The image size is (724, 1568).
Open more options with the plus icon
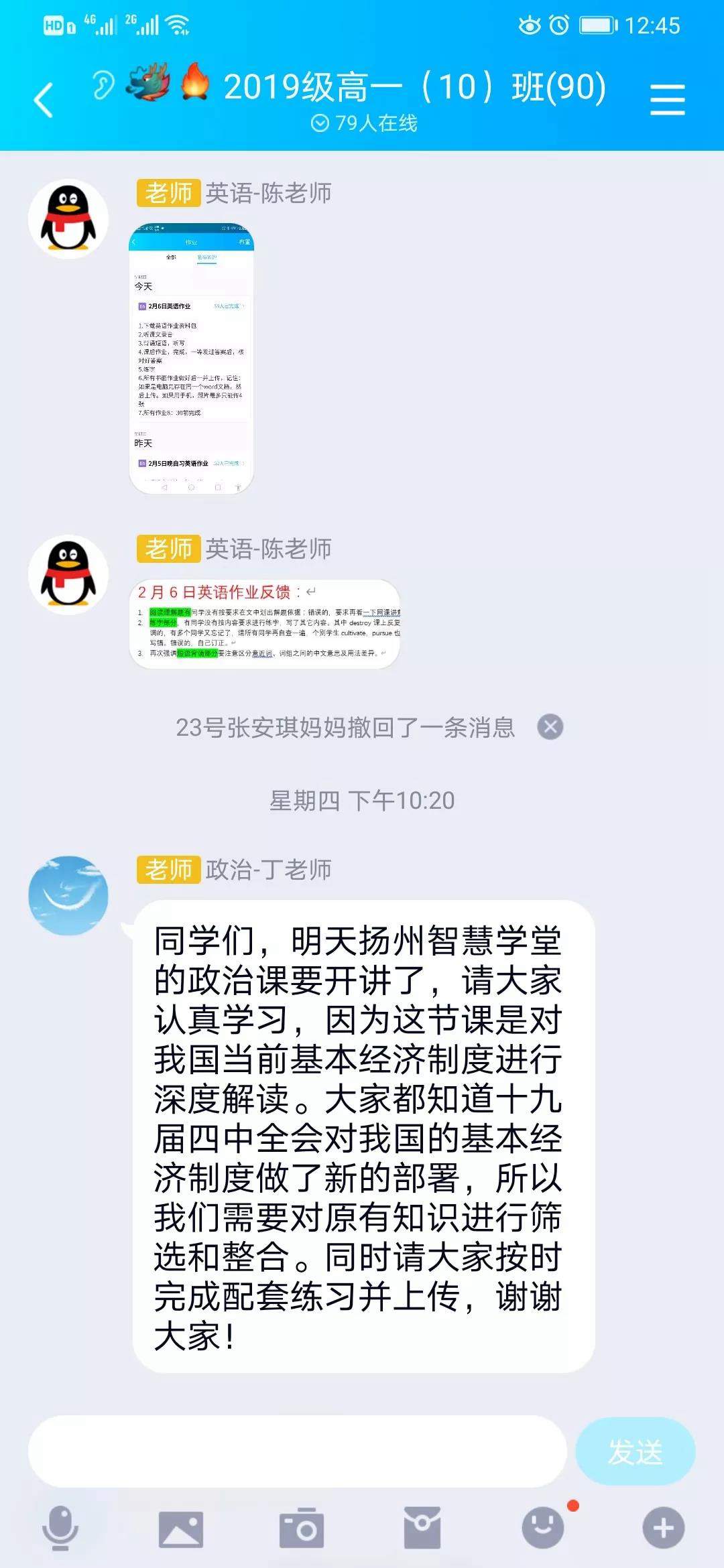point(663,1528)
